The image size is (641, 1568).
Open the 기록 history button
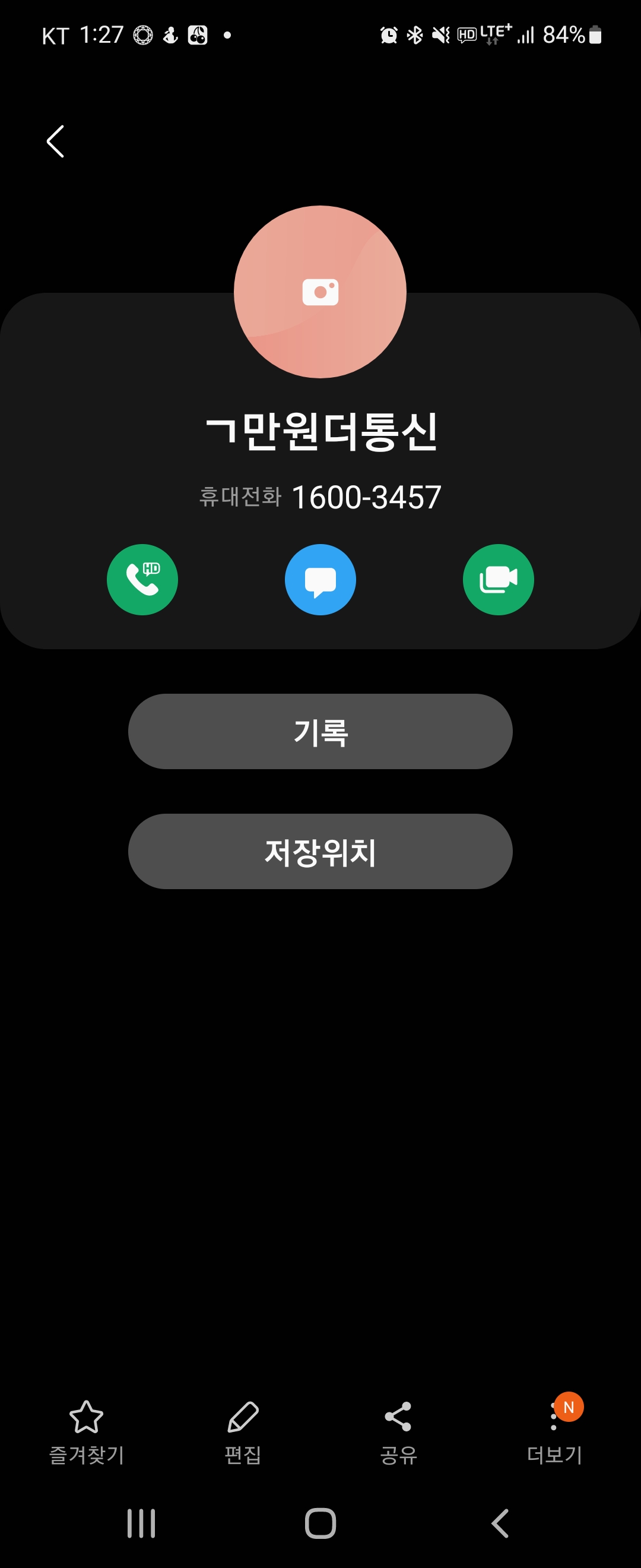point(320,731)
